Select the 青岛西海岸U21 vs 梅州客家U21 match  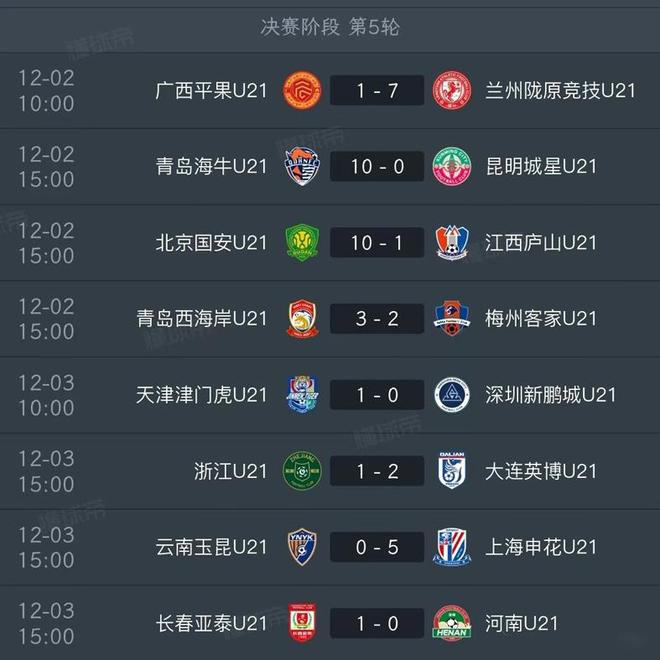[x=377, y=318]
